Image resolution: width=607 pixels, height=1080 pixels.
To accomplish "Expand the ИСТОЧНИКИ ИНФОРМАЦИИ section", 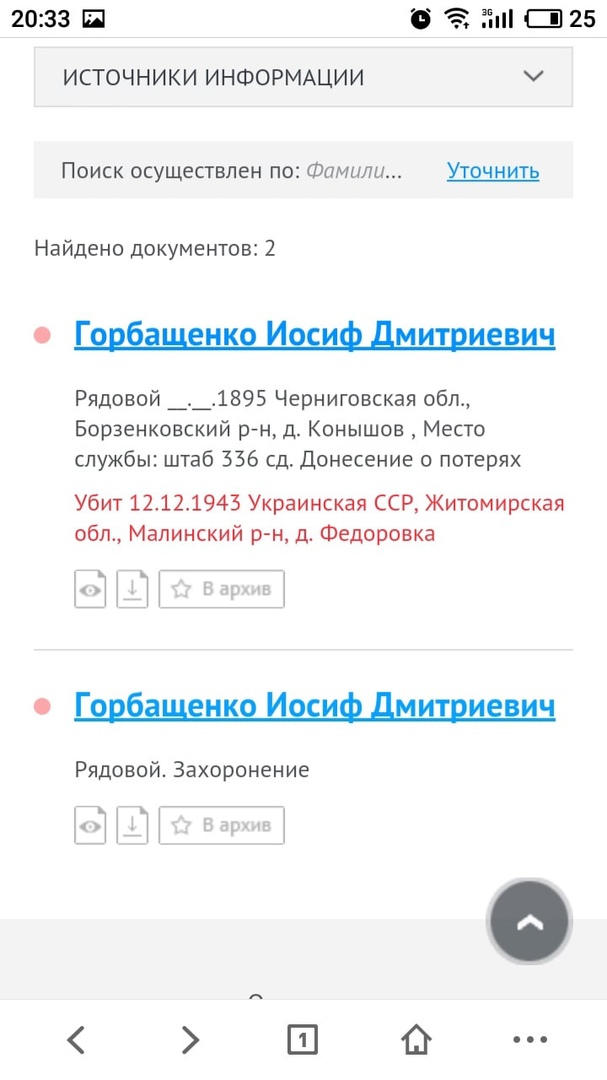I will pyautogui.click(x=303, y=77).
